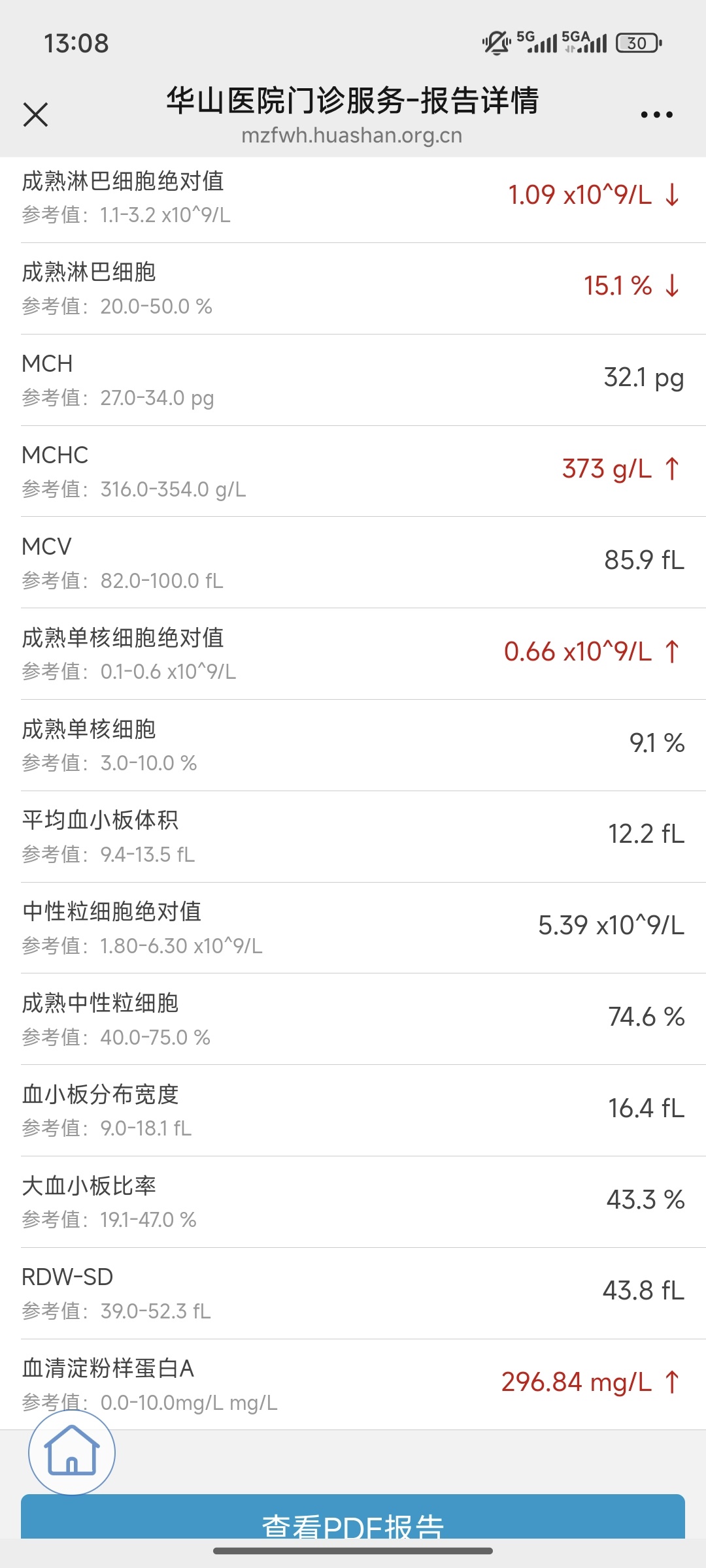This screenshot has width=706, height=1568.
Task: Tap the floating home button
Action: click(x=72, y=1452)
